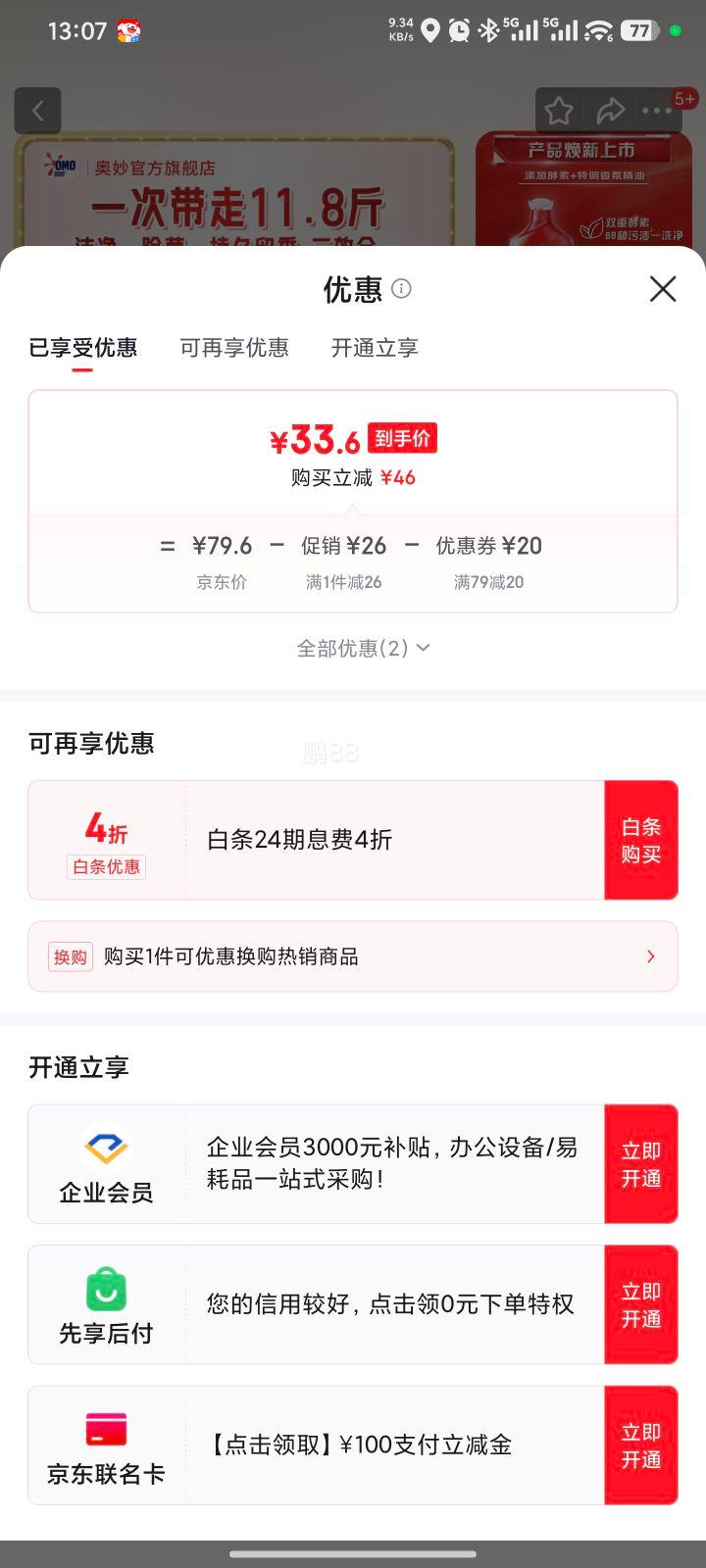Tap the 4折 白条优惠 badge
The image size is (706, 1568).
(x=106, y=840)
